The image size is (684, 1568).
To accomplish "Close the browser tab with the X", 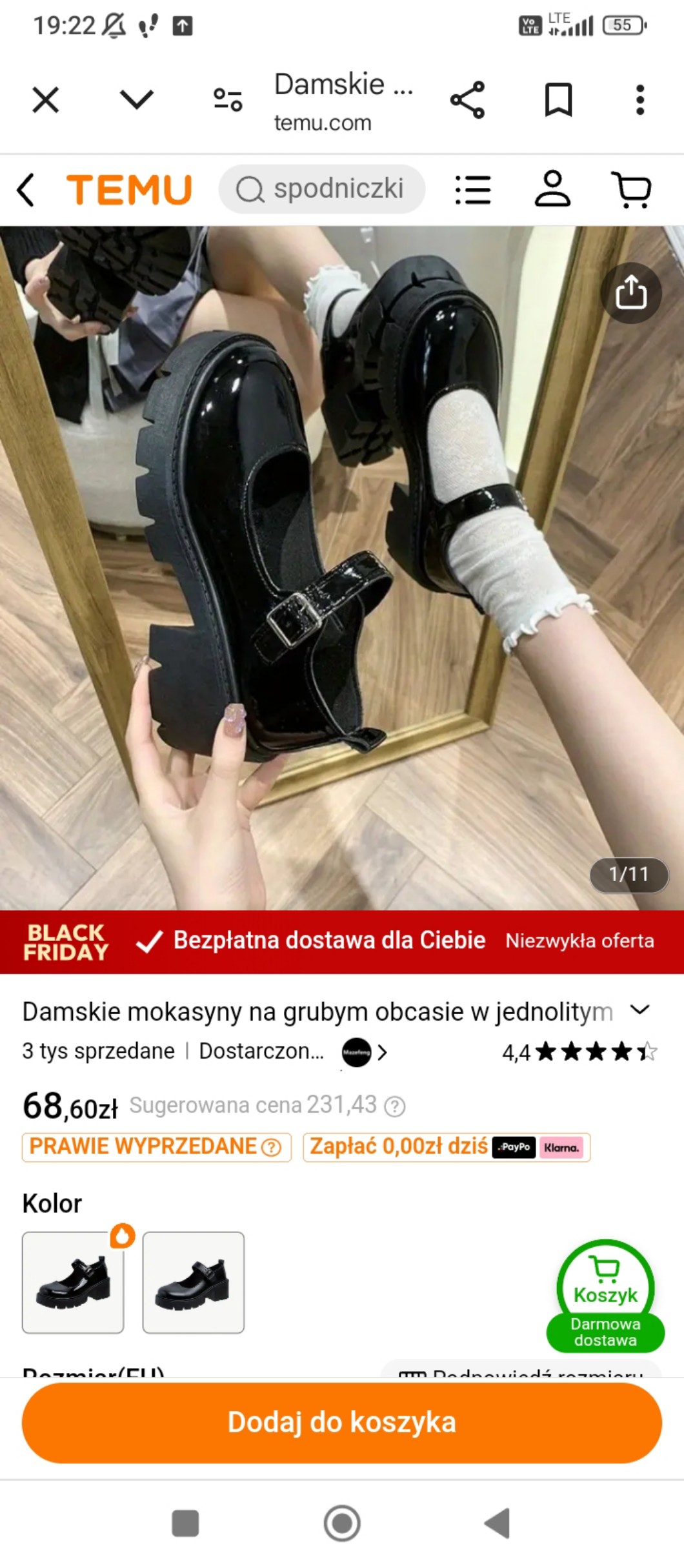I will click(46, 100).
